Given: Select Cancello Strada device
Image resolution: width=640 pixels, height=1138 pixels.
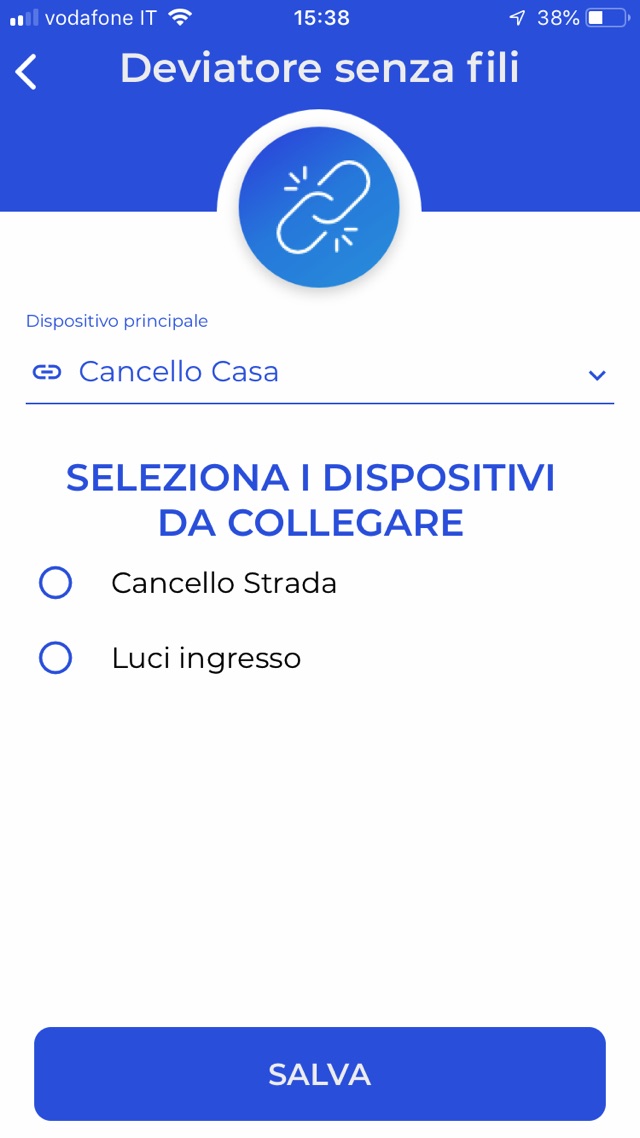Looking at the screenshot, I should 56,583.
